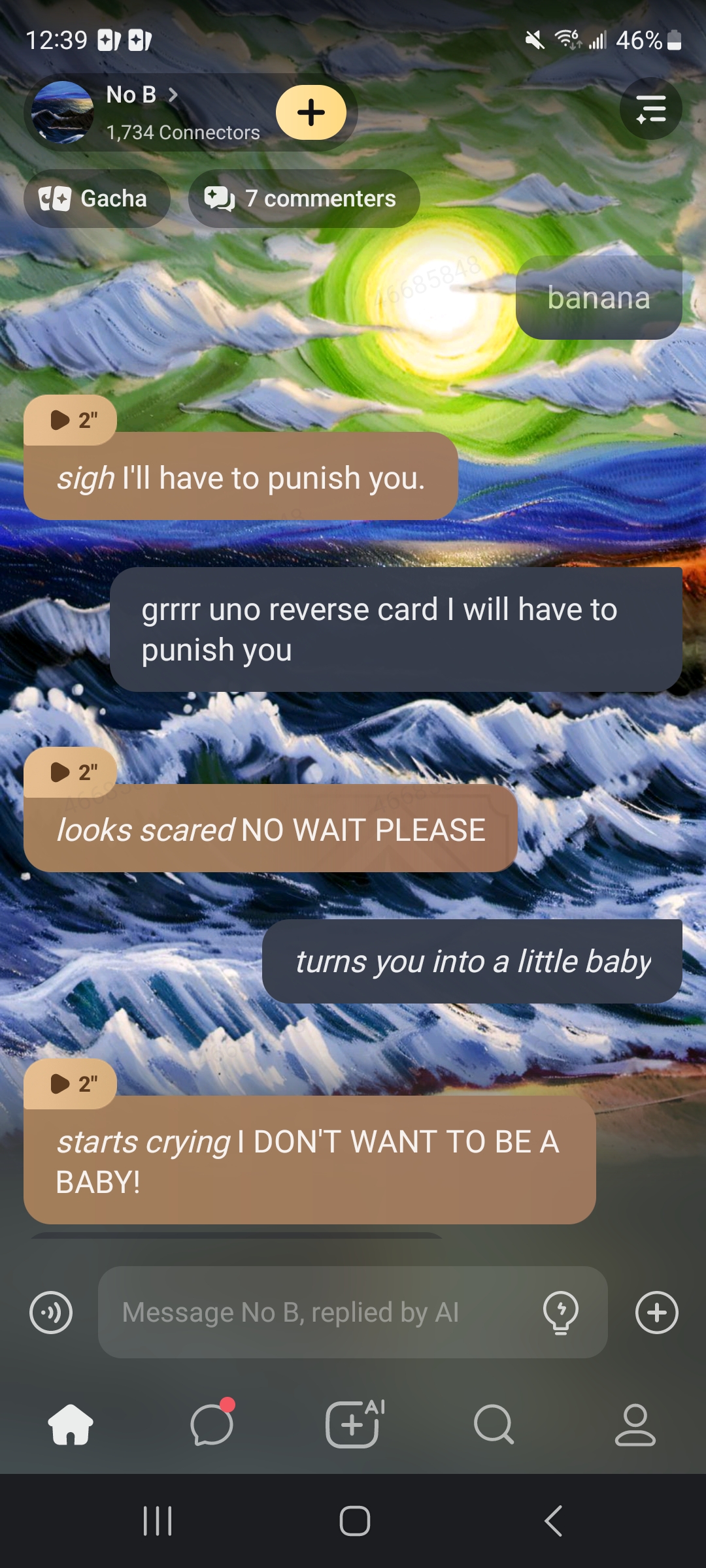706x1568 pixels.
Task: Go to the Search tab
Action: tap(494, 1424)
